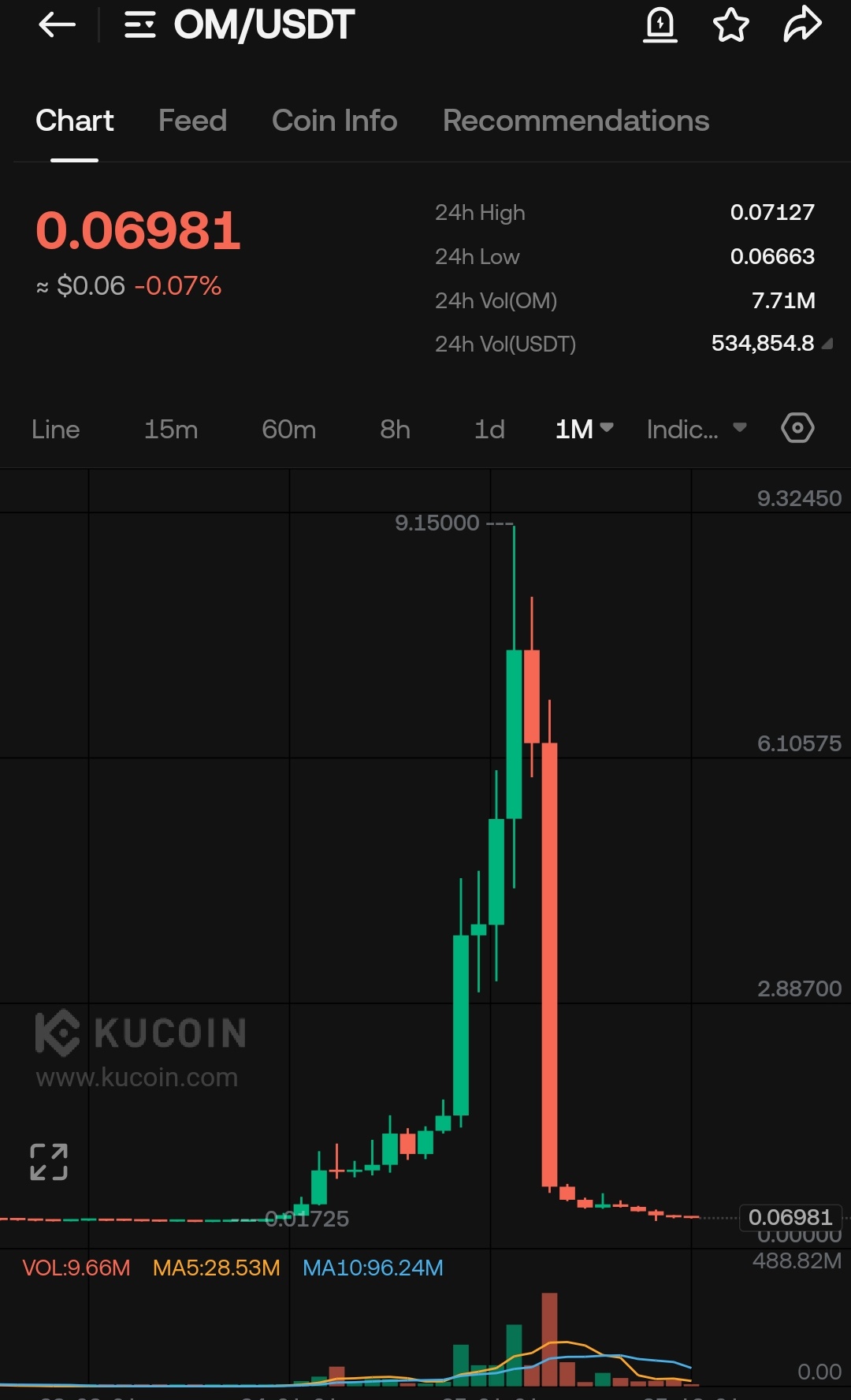The width and height of the screenshot is (851, 1400).
Task: Switch the chart to 15m interval
Action: coord(170,429)
